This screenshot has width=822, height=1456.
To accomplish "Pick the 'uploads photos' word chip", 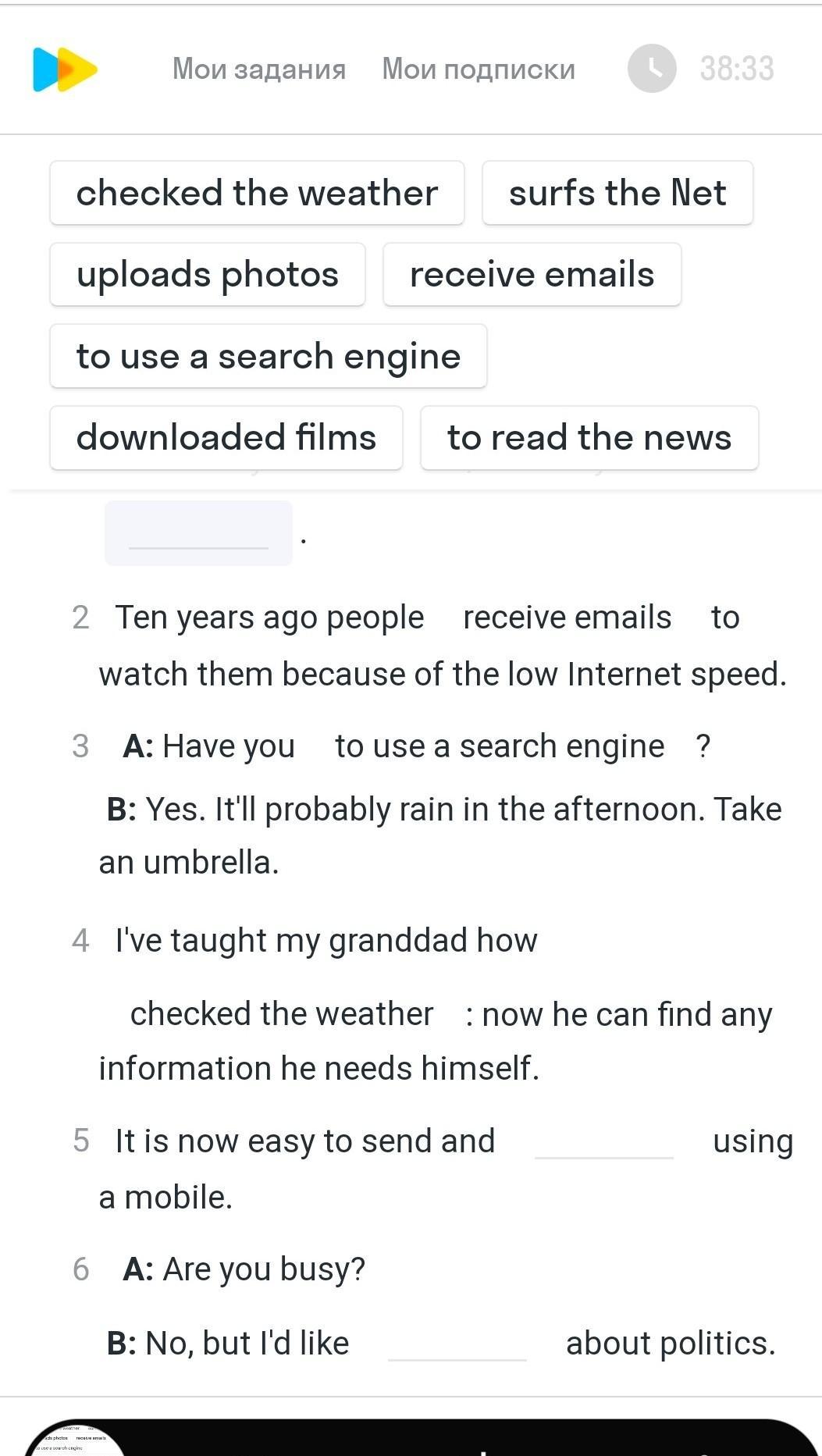I will click(208, 274).
